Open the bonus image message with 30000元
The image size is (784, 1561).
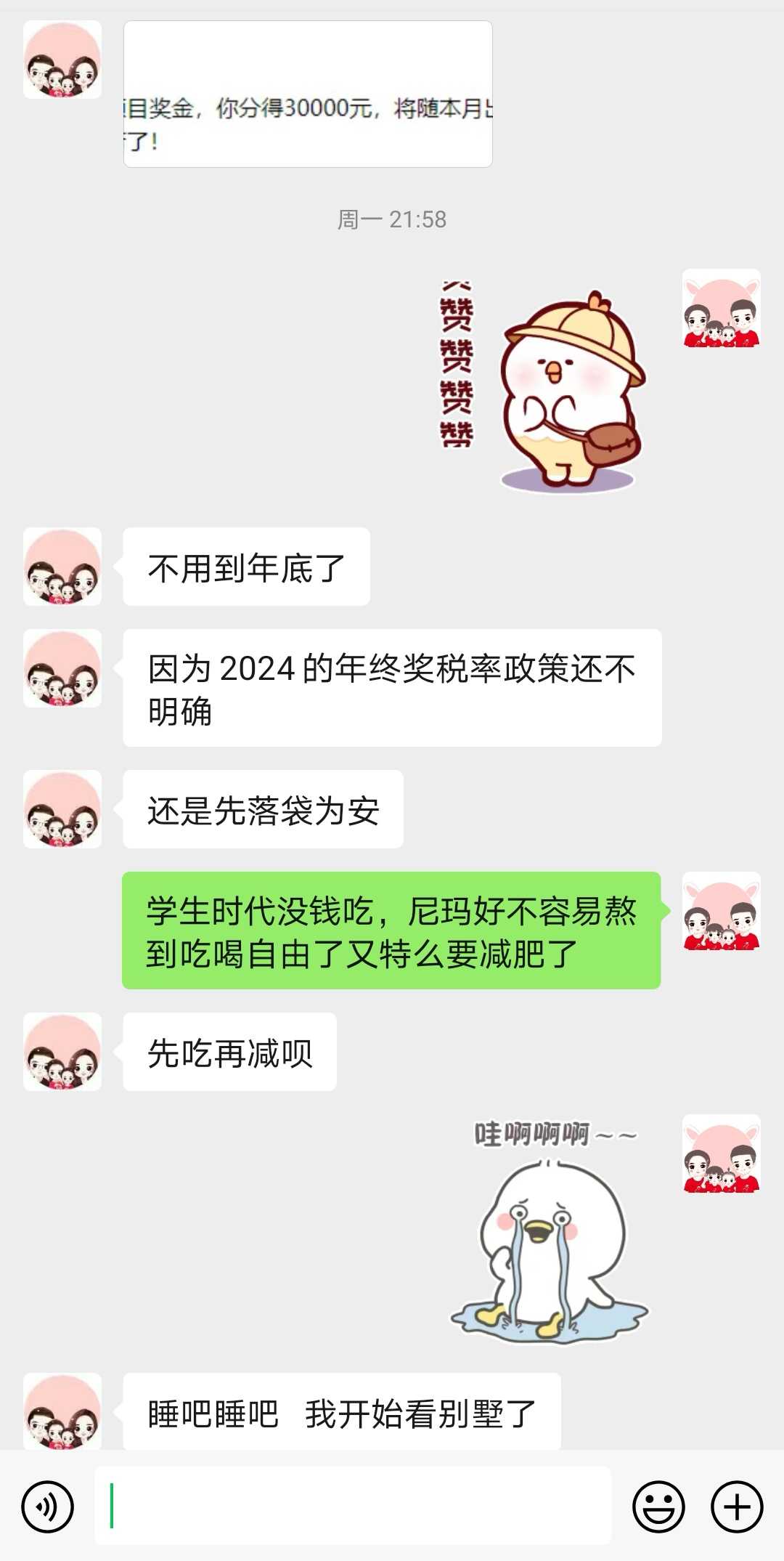point(308,94)
